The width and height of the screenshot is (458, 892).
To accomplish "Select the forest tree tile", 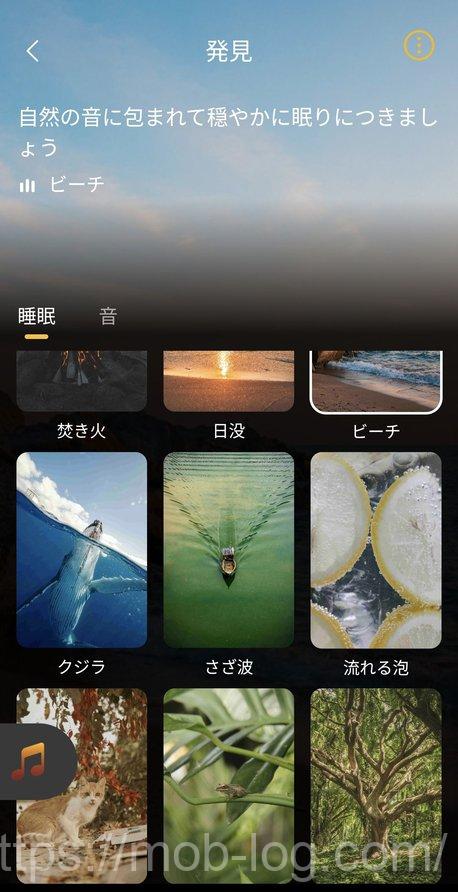I will pyautogui.click(x=376, y=786).
